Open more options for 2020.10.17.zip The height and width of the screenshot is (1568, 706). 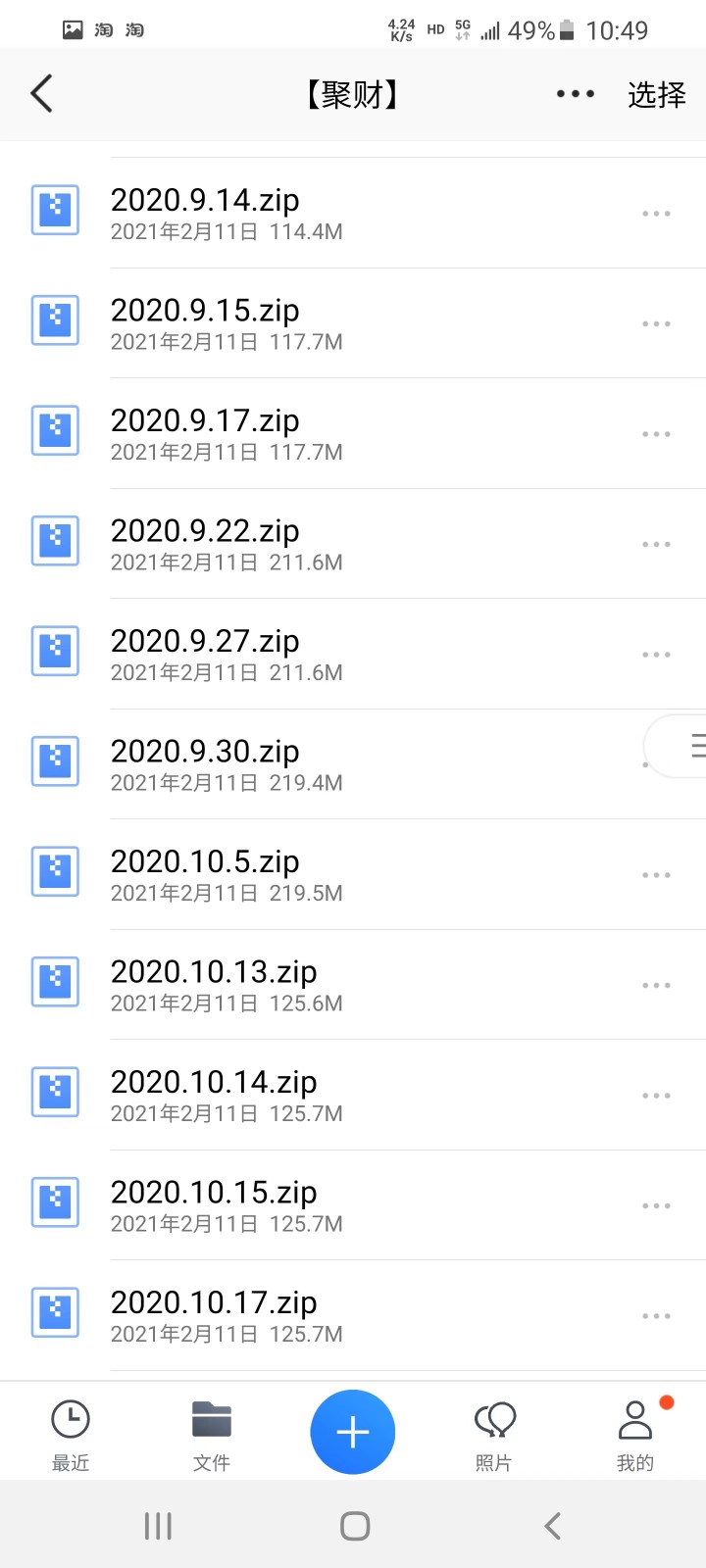click(656, 1316)
